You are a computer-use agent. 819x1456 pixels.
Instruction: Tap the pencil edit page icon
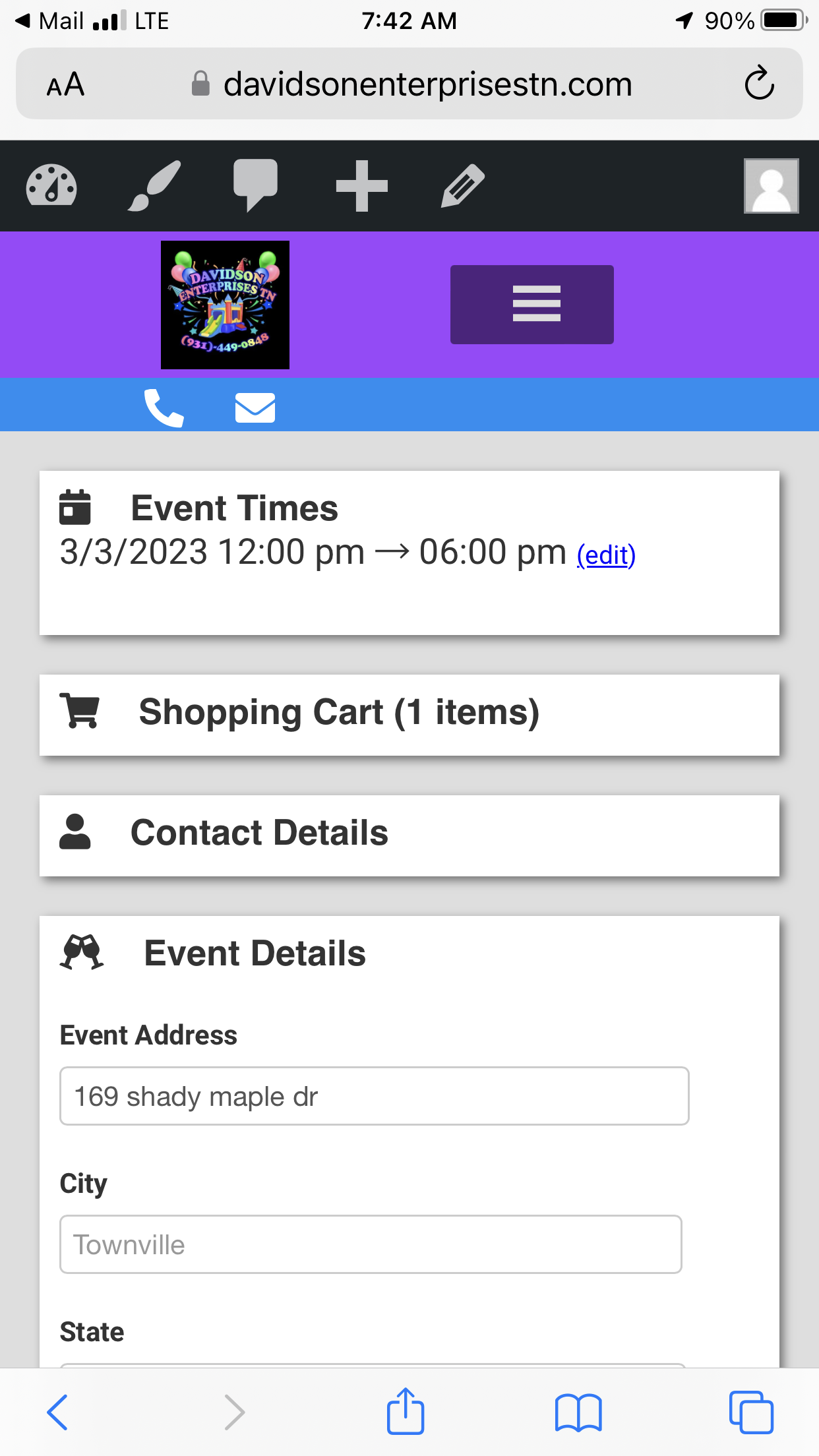463,186
